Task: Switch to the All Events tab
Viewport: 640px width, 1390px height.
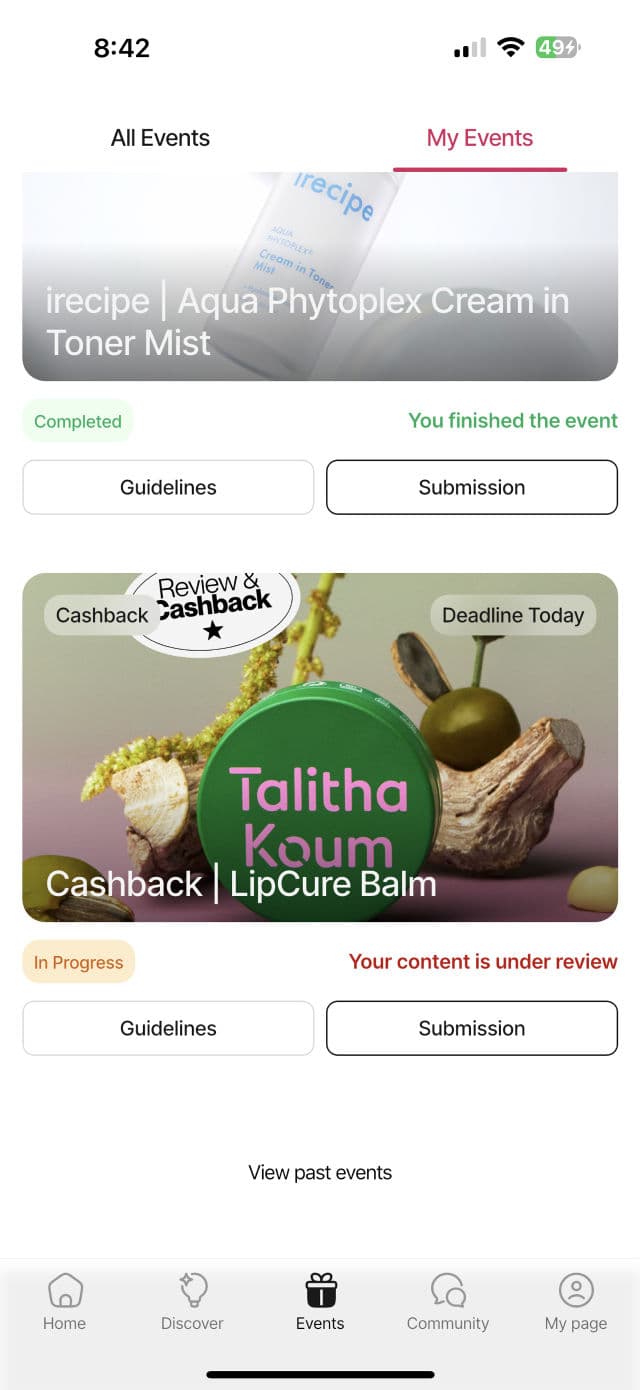Action: [160, 138]
